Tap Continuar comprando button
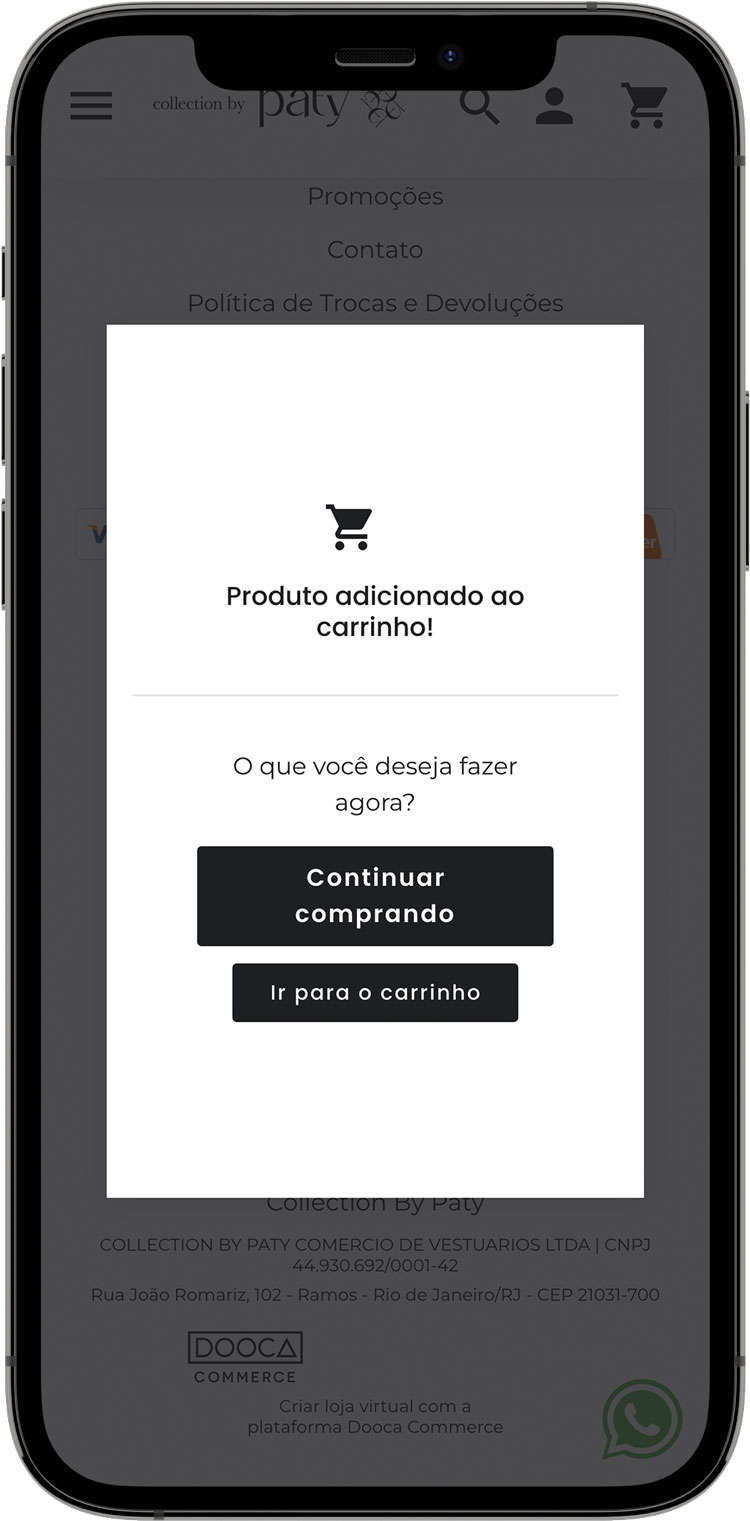750x1521 pixels. point(374,895)
